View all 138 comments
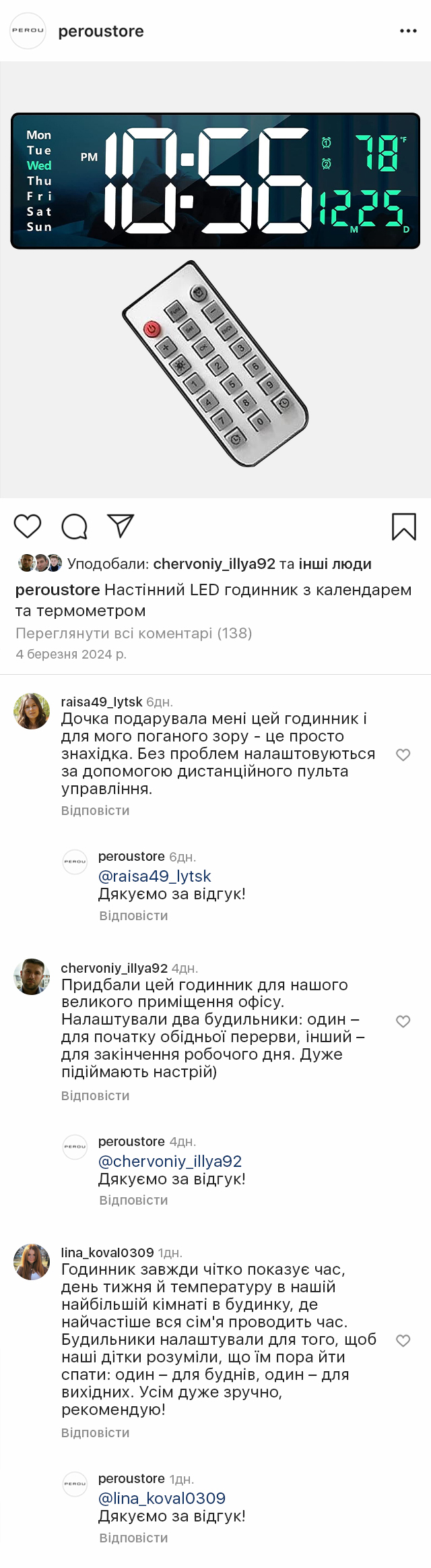The height and width of the screenshot is (1568, 431). pos(133,633)
